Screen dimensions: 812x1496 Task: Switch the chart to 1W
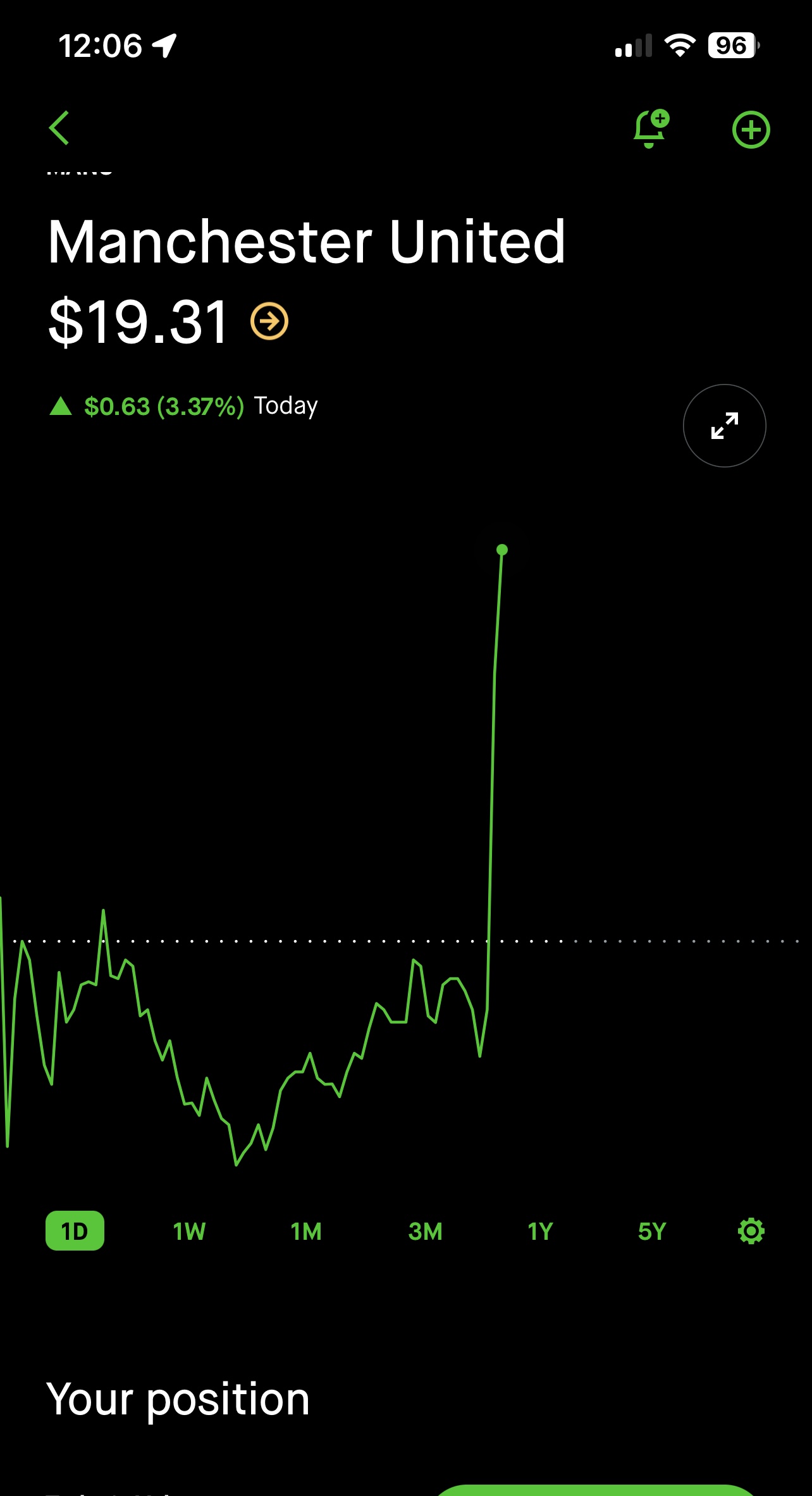[x=190, y=1231]
